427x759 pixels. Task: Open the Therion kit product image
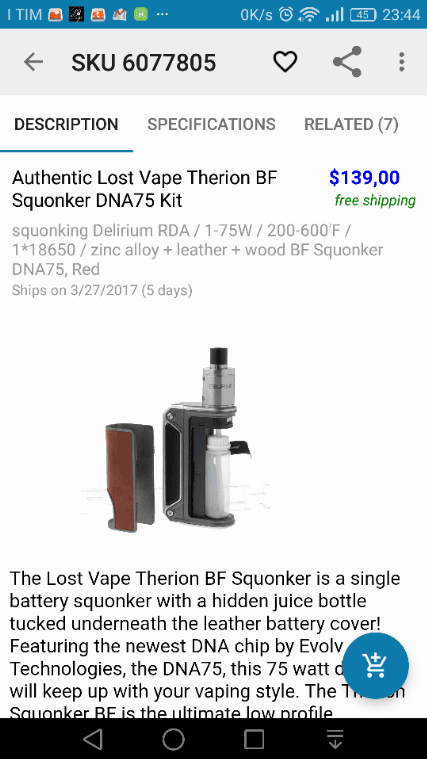coord(178,439)
